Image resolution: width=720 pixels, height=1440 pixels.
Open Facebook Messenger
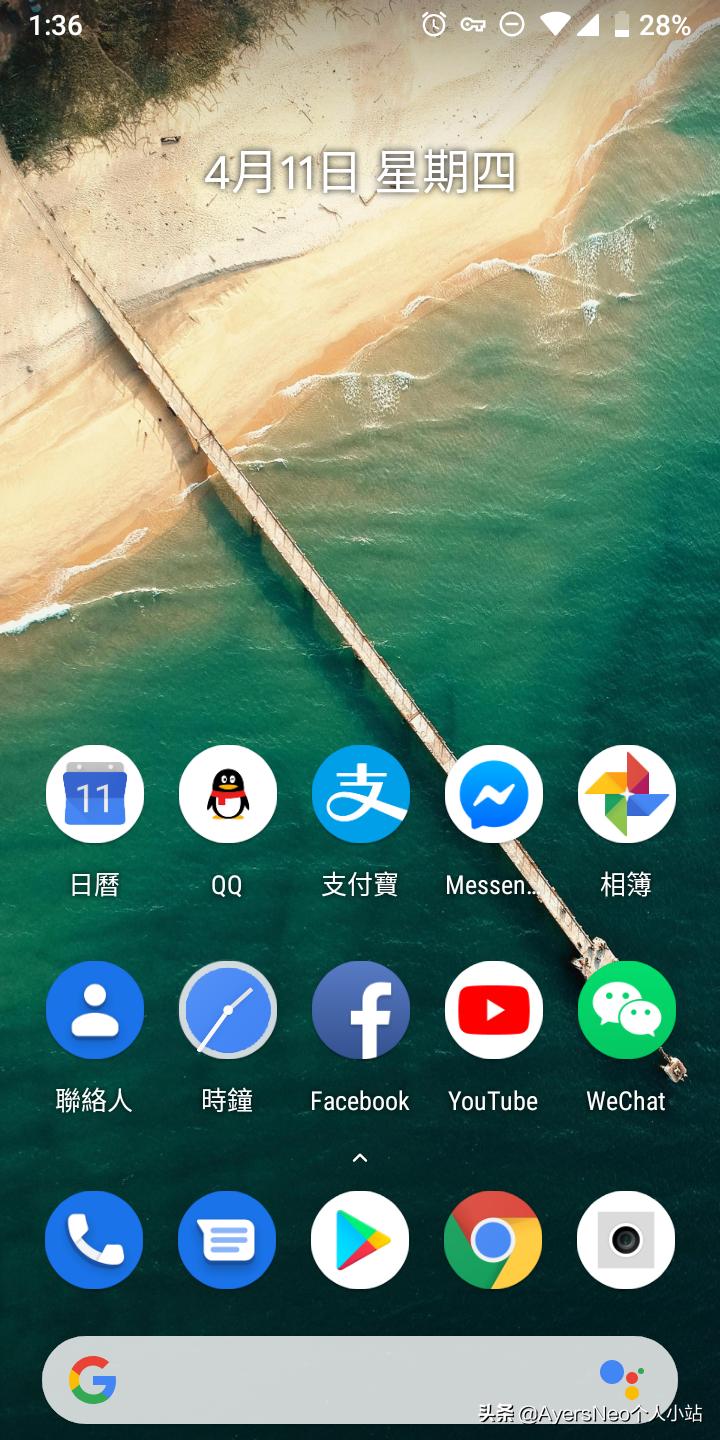click(x=493, y=793)
